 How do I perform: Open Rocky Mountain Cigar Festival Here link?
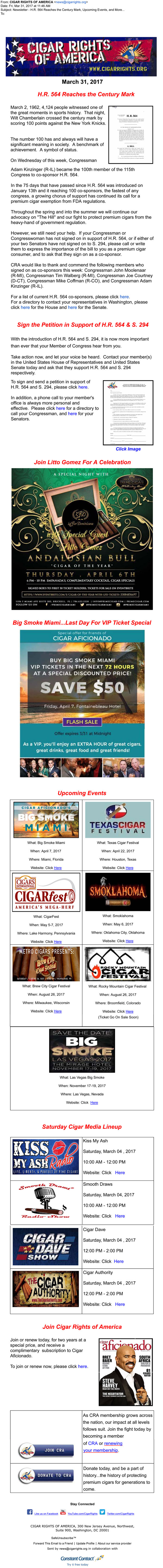click(130, 1011)
